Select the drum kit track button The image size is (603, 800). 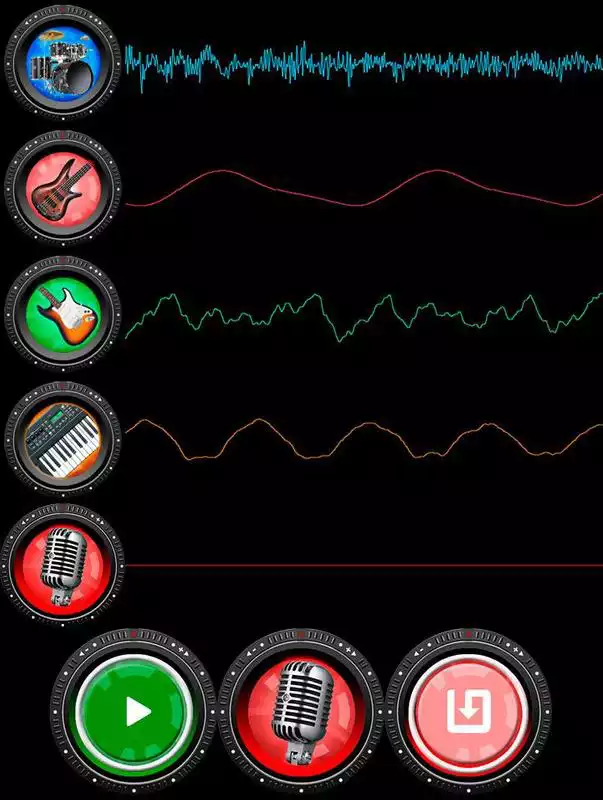[62, 62]
